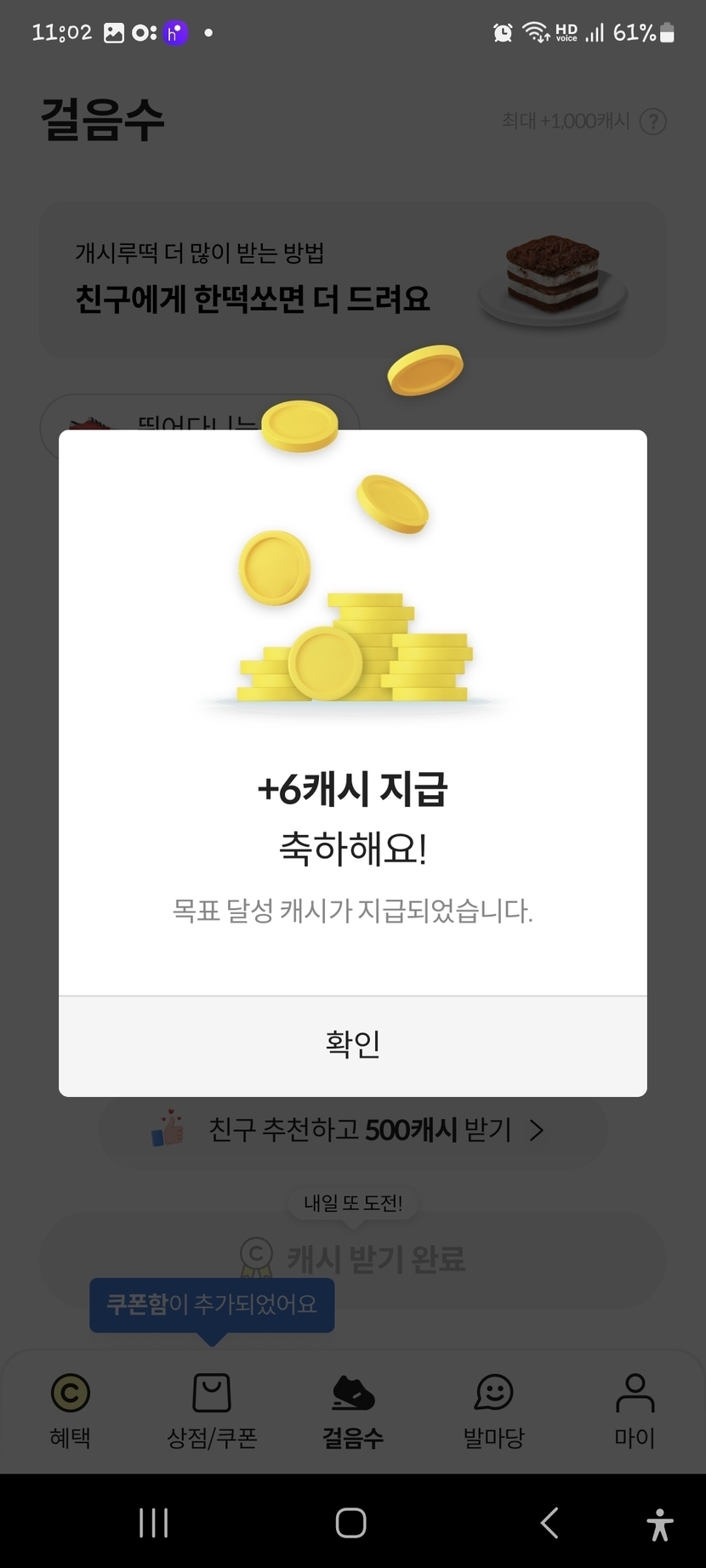The image size is (706, 1568).
Task: Go back using the system back button
Action: pyautogui.click(x=549, y=1522)
